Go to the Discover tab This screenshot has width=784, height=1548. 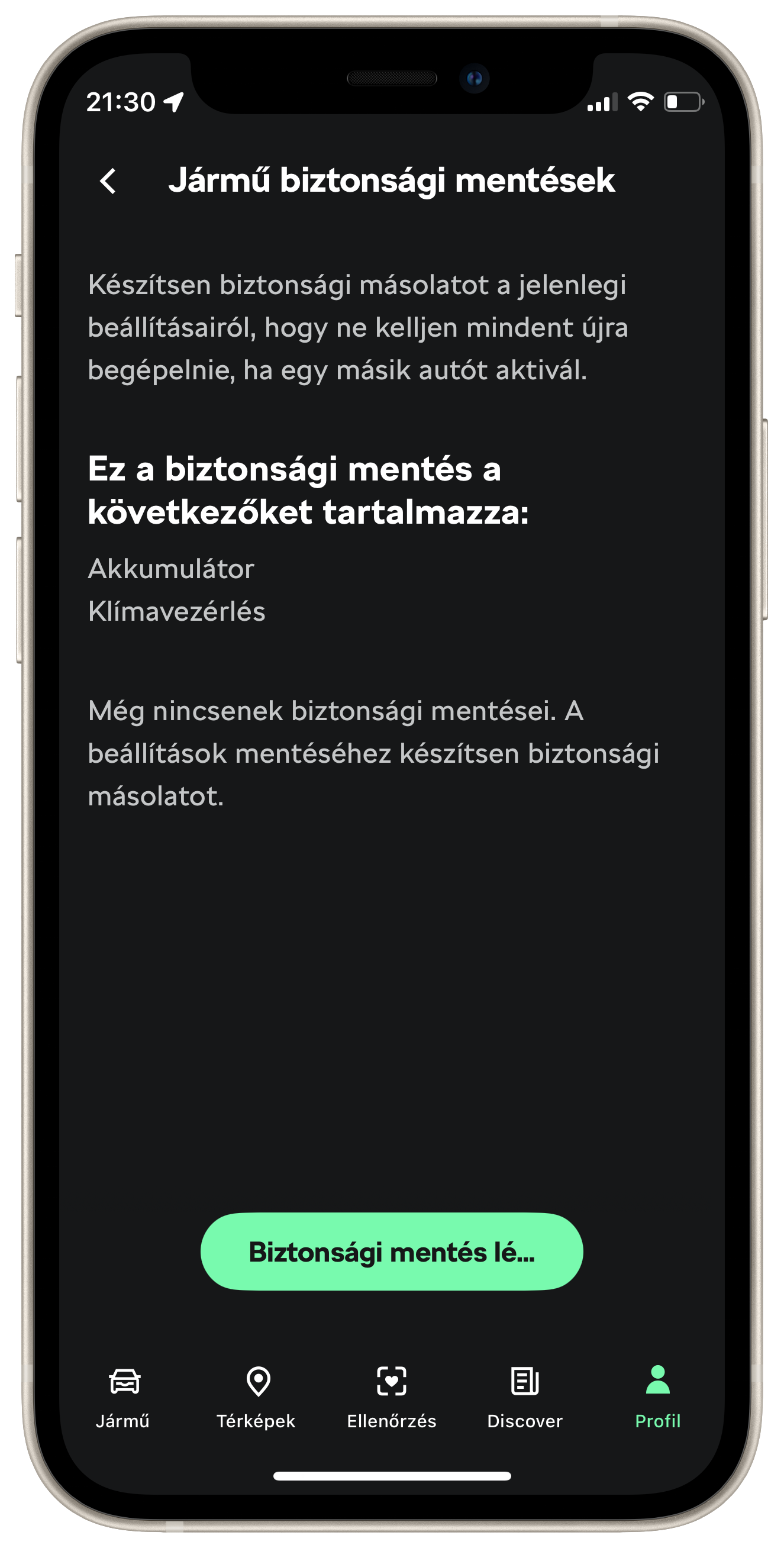coord(525,1398)
